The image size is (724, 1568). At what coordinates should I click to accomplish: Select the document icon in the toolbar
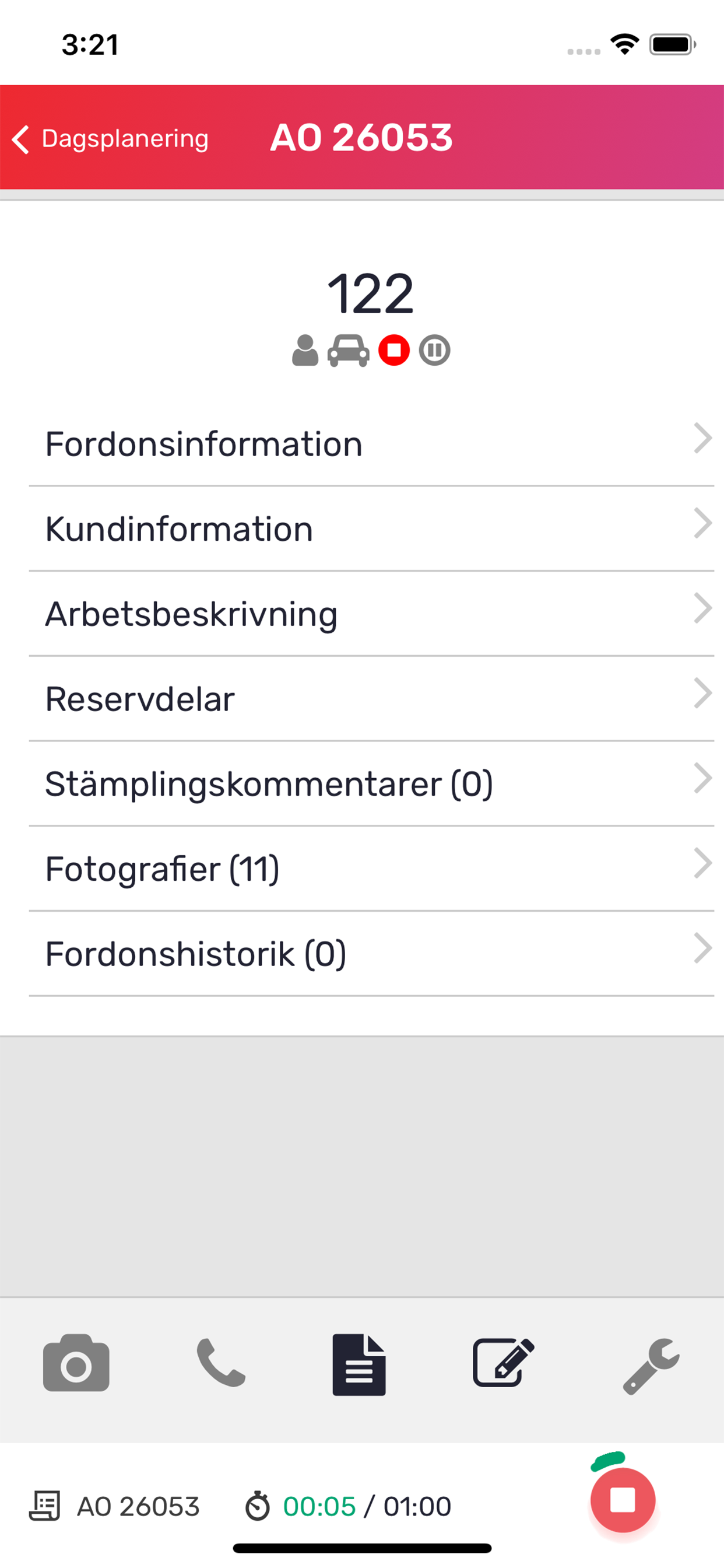[x=359, y=1364]
